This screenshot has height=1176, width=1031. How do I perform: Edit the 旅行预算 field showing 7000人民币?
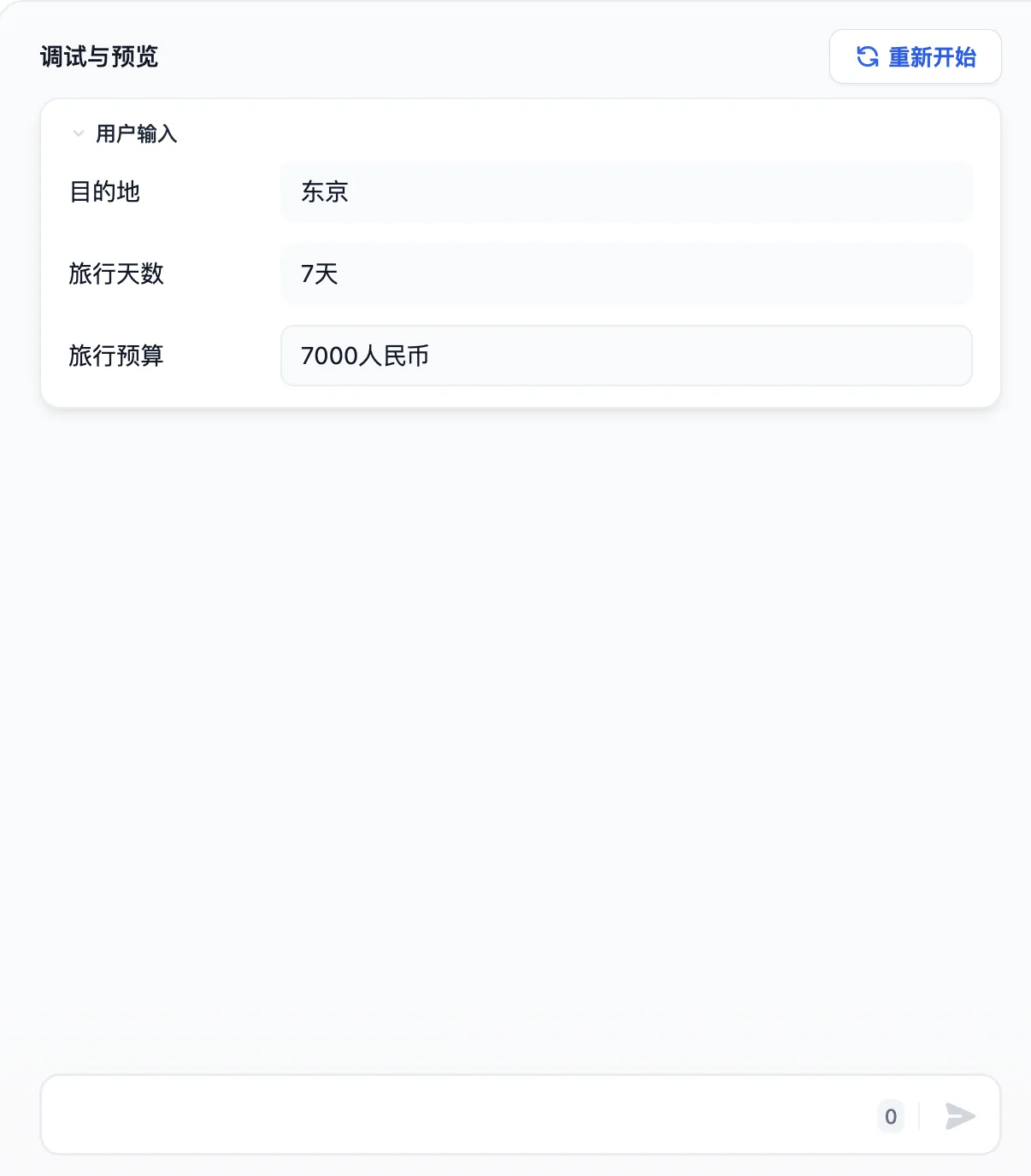point(626,356)
